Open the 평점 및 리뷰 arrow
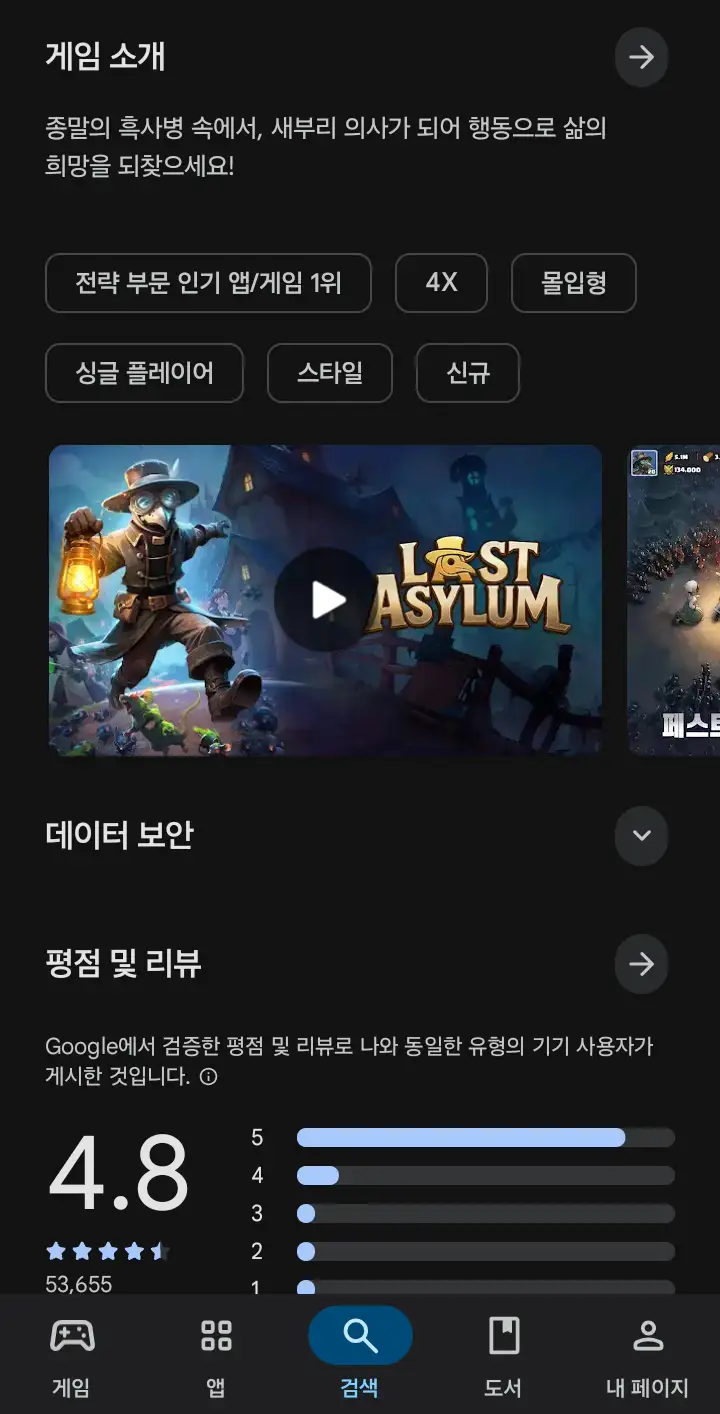720x1414 pixels. pyautogui.click(x=641, y=964)
